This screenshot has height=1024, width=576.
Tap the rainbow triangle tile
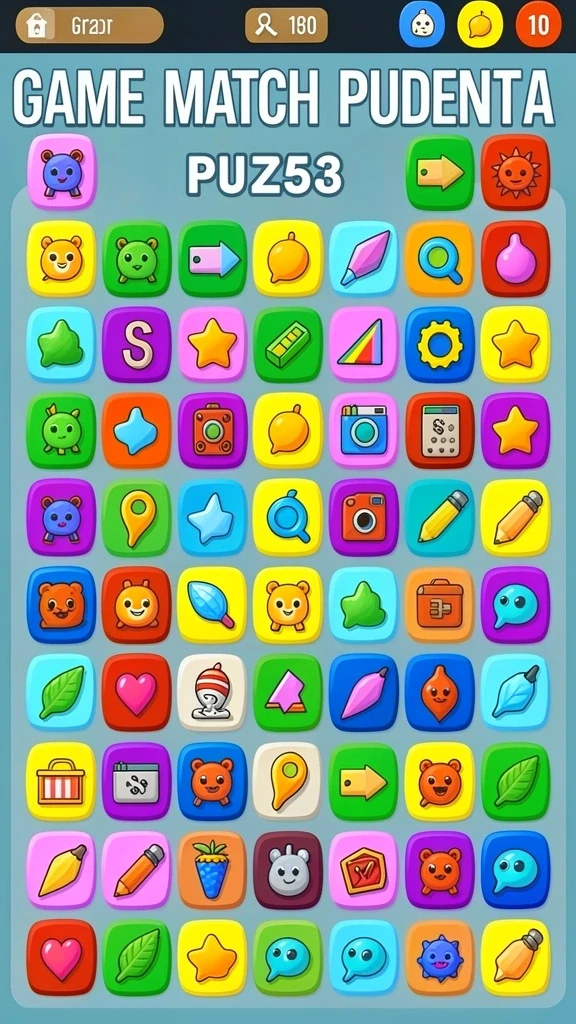pyautogui.click(x=364, y=344)
